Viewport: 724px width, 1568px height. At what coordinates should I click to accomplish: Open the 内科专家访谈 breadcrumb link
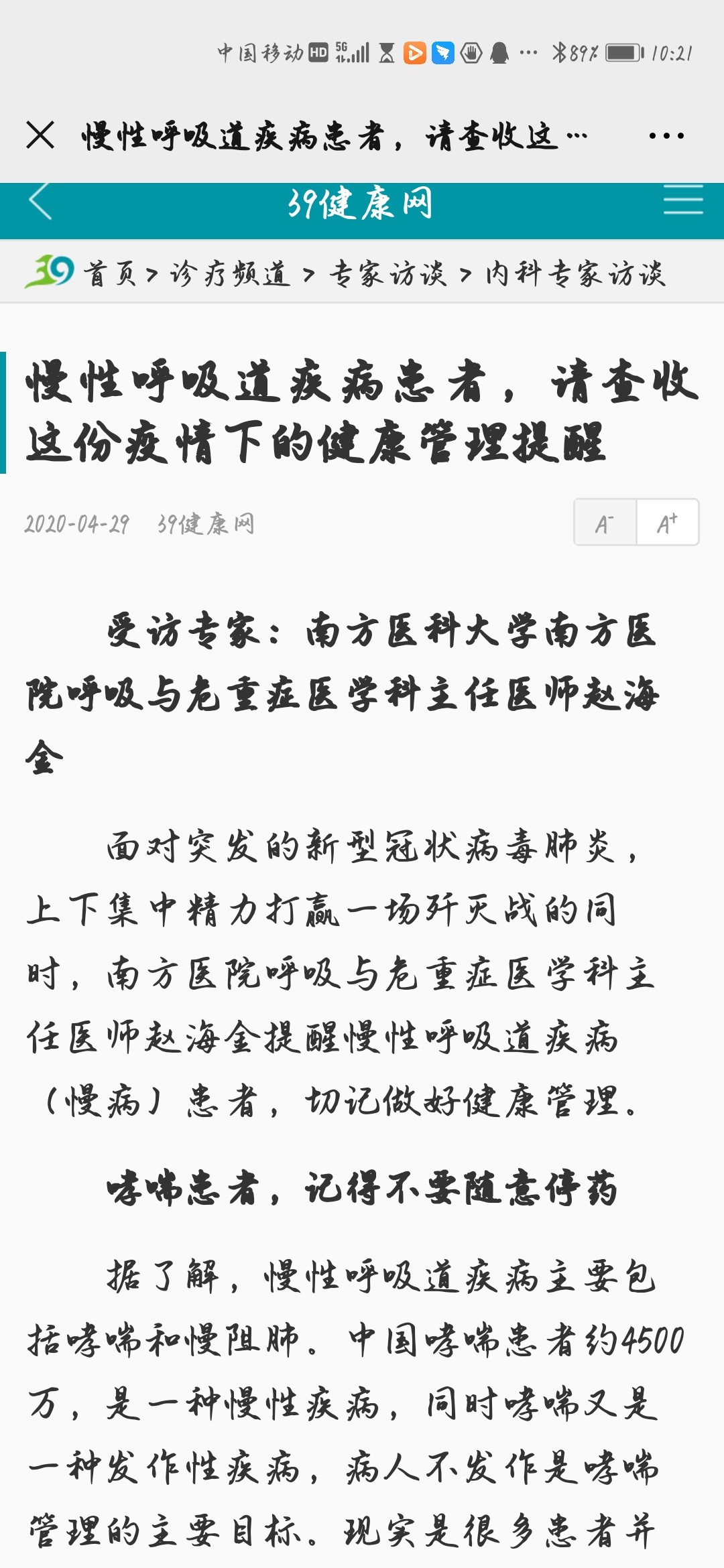tap(575, 274)
